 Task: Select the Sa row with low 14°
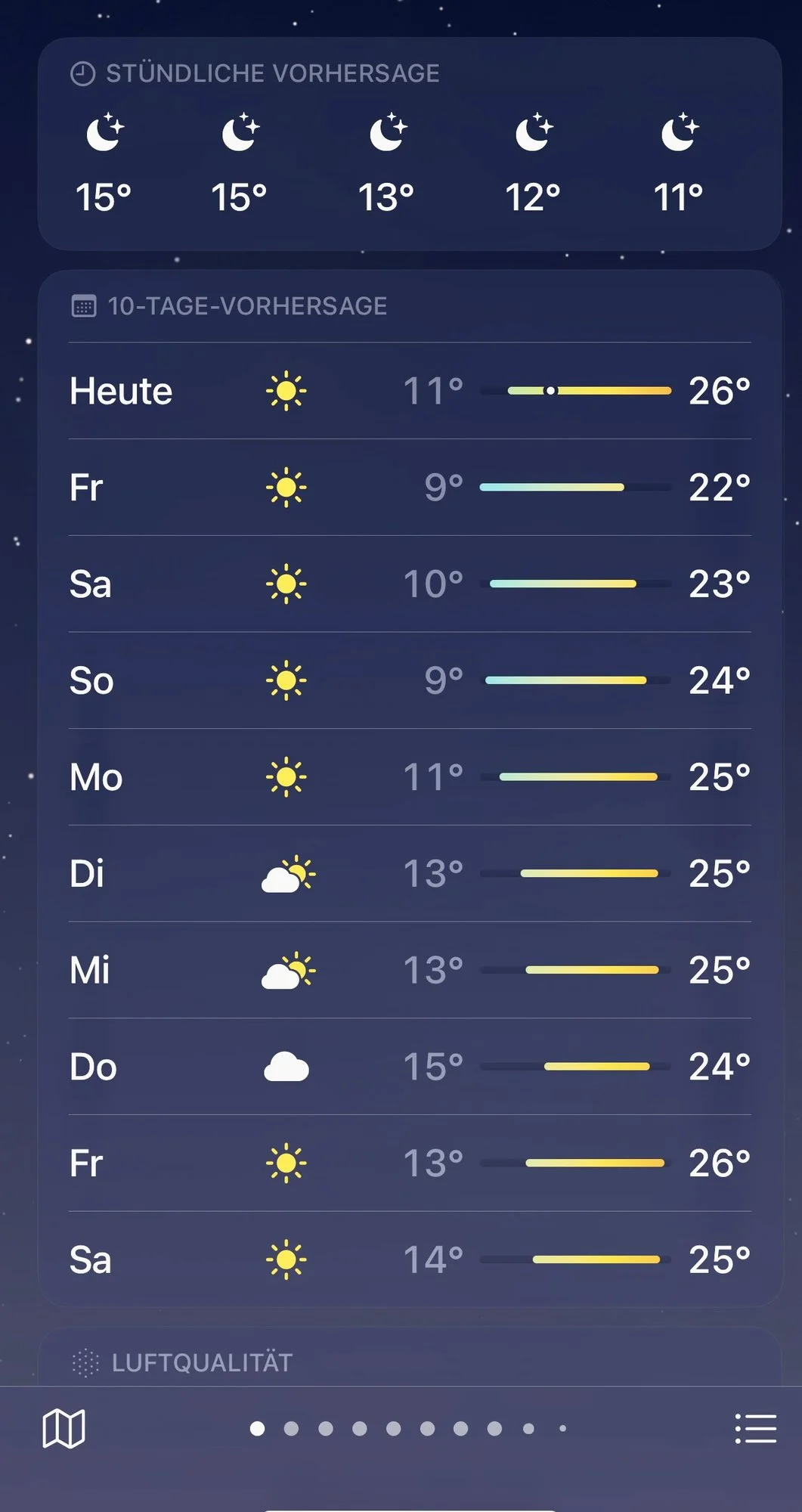coord(409,1259)
